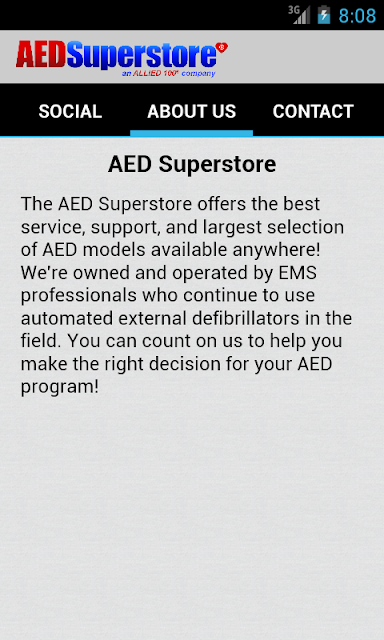Switch to the Social tab

pos(70,111)
